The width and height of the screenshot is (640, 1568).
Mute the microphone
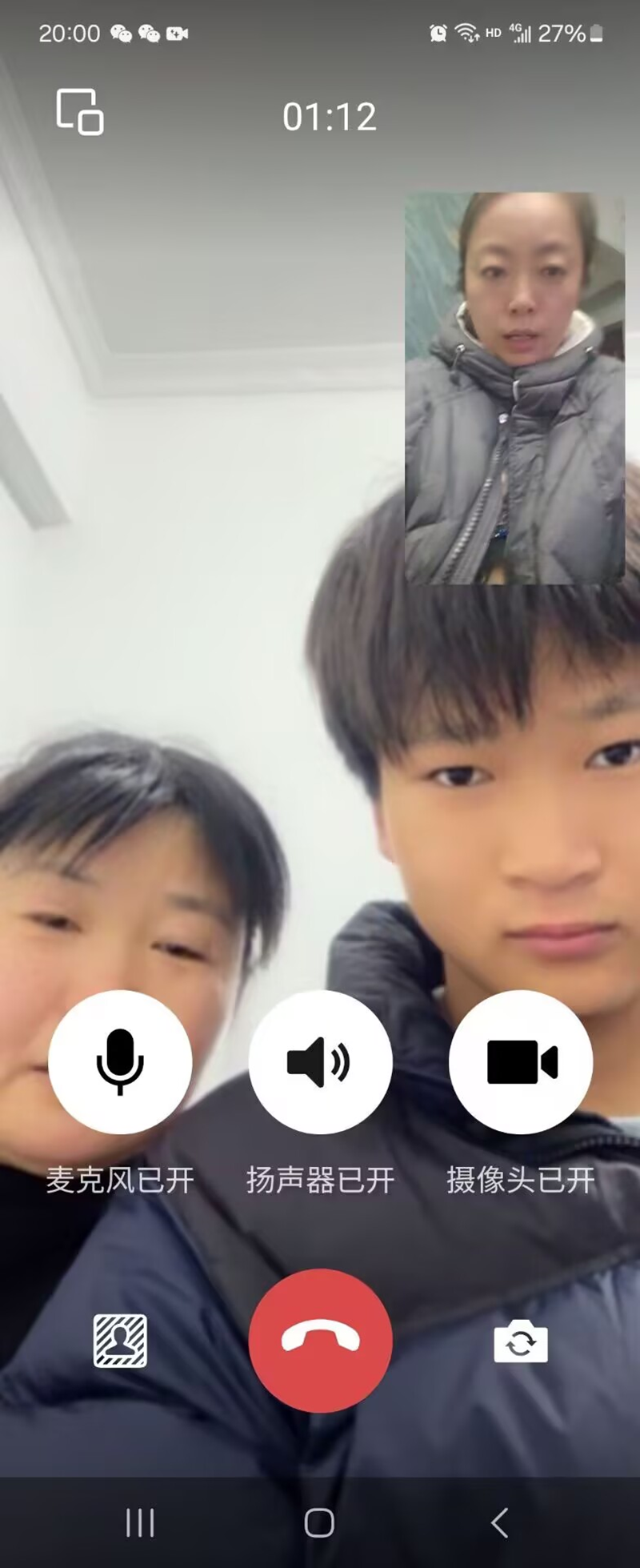(x=120, y=1062)
